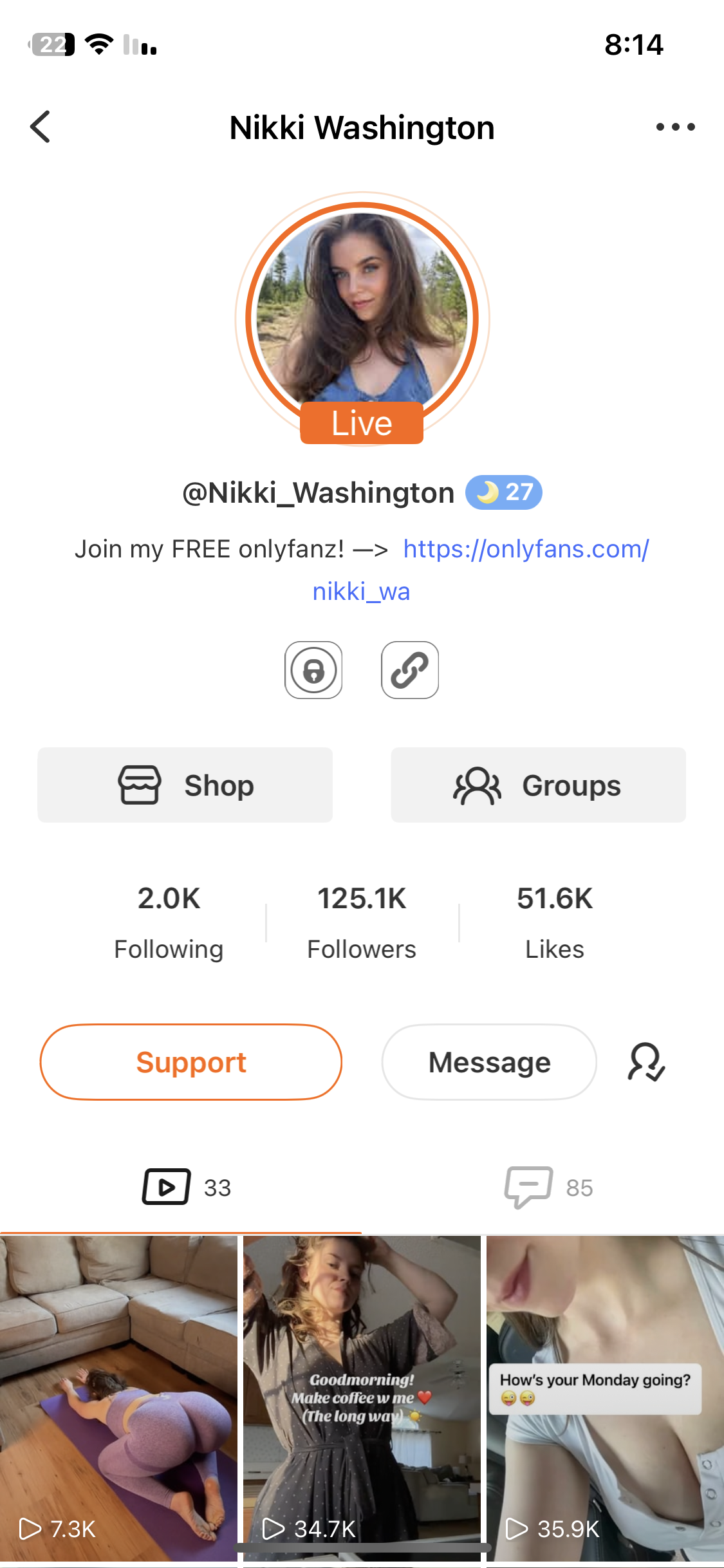View the 2.0K Following list
This screenshot has height=1568, width=724.
[169, 922]
